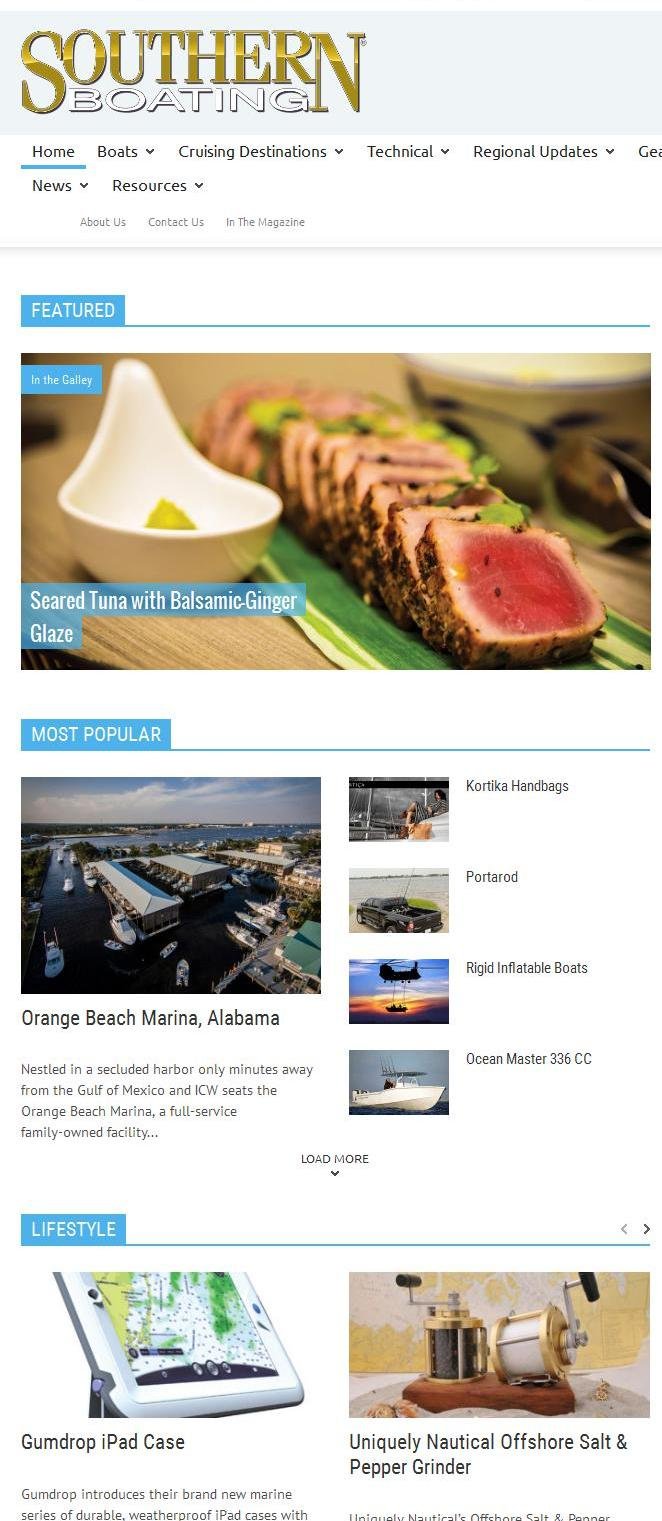This screenshot has width=662, height=1521.
Task: Expand the Resources menu
Action: pos(157,186)
